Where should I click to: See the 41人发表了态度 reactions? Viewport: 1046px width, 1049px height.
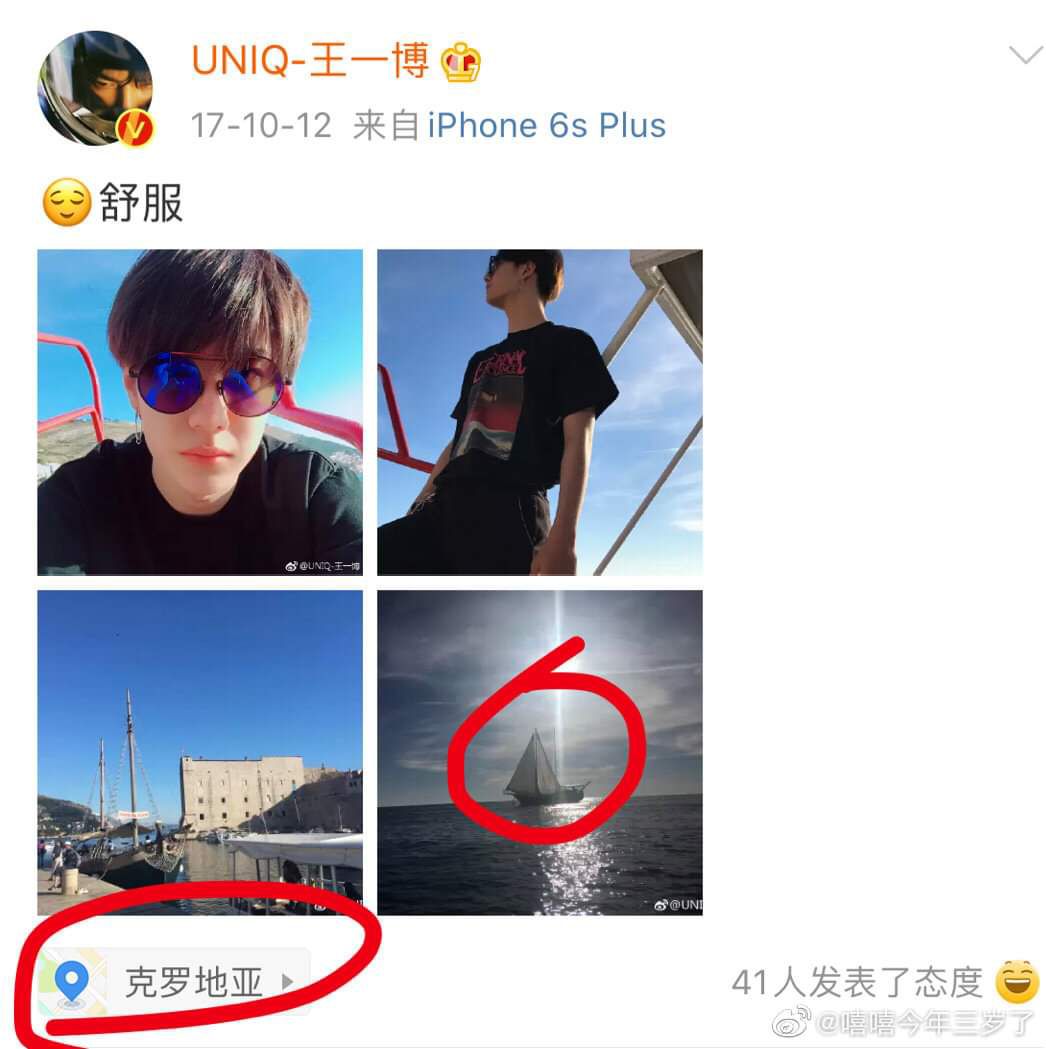coord(857,982)
